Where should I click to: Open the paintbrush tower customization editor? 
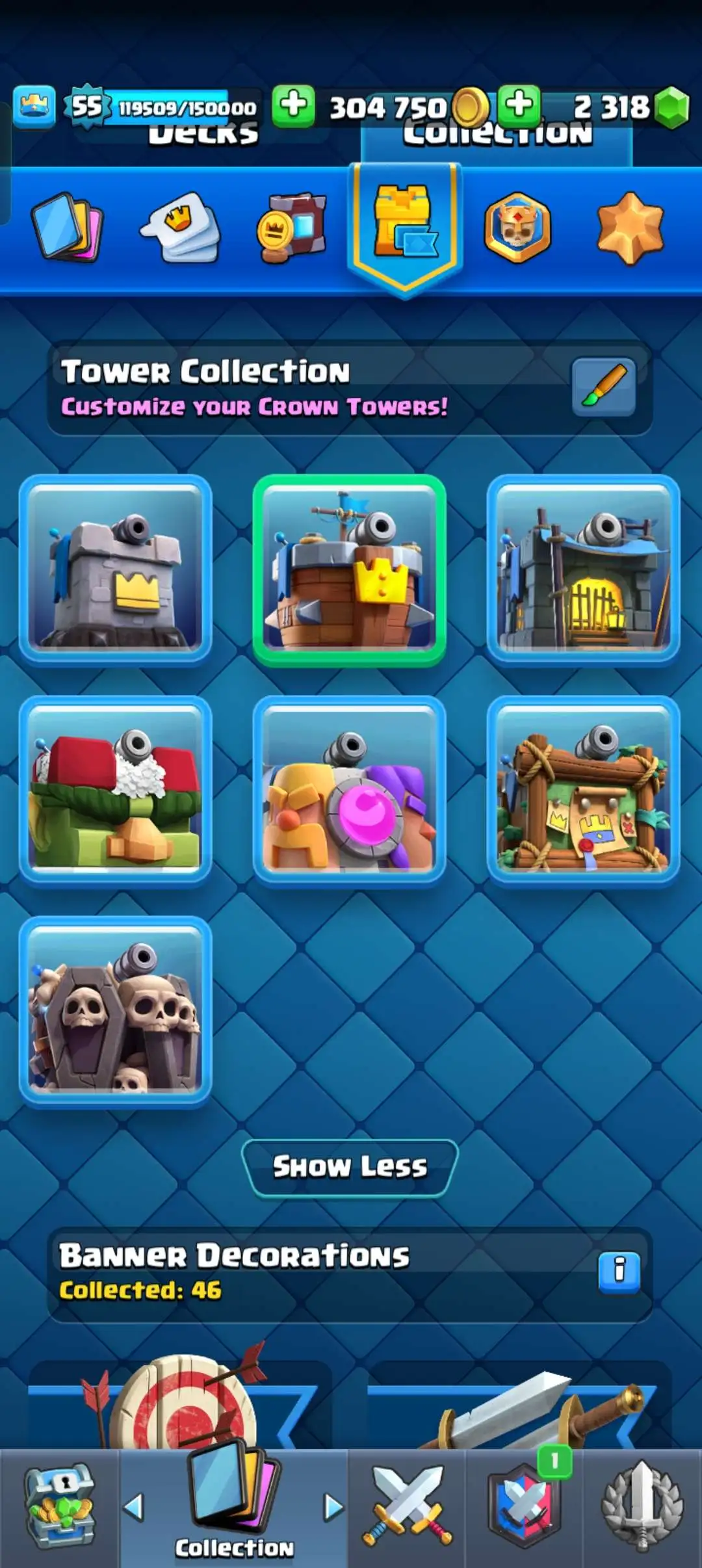[603, 387]
